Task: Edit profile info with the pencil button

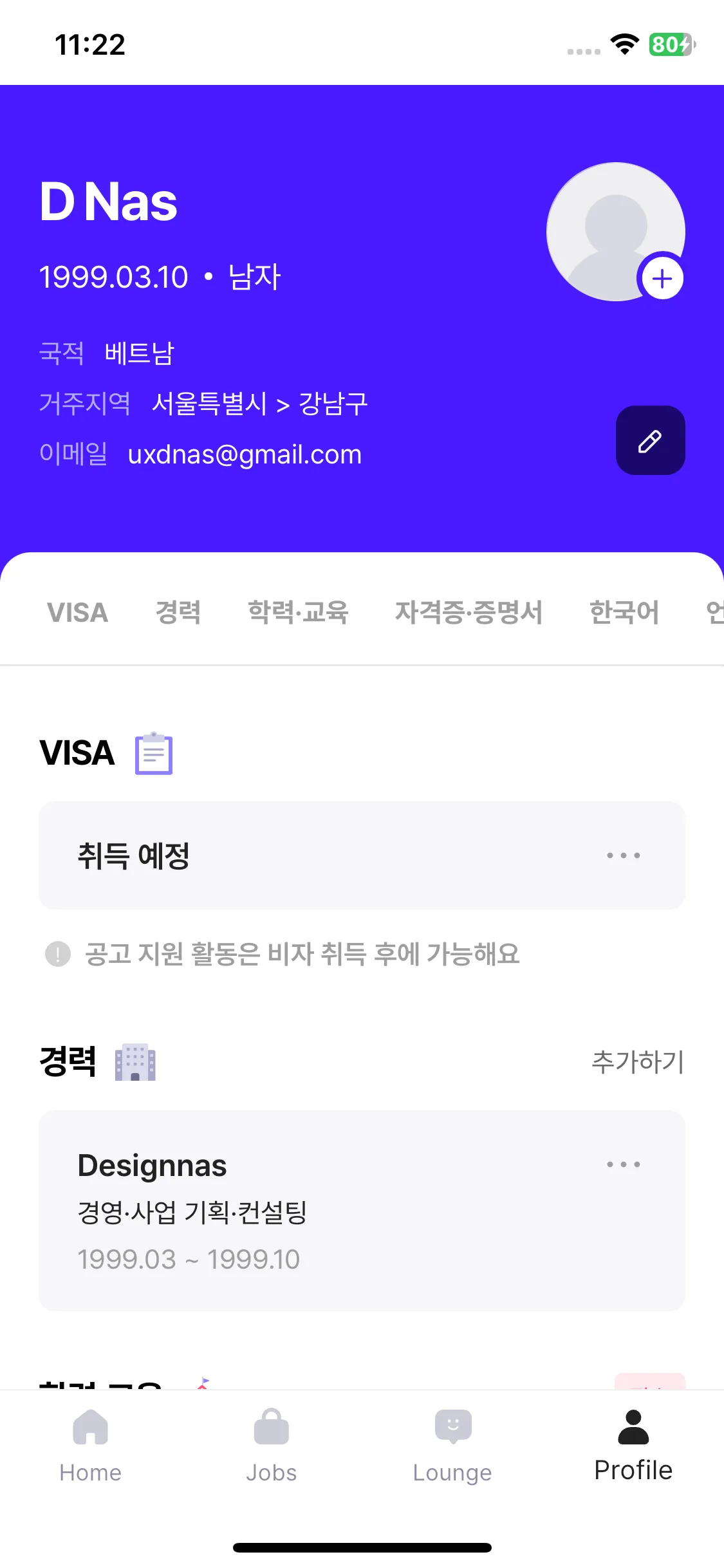Action: pos(650,441)
